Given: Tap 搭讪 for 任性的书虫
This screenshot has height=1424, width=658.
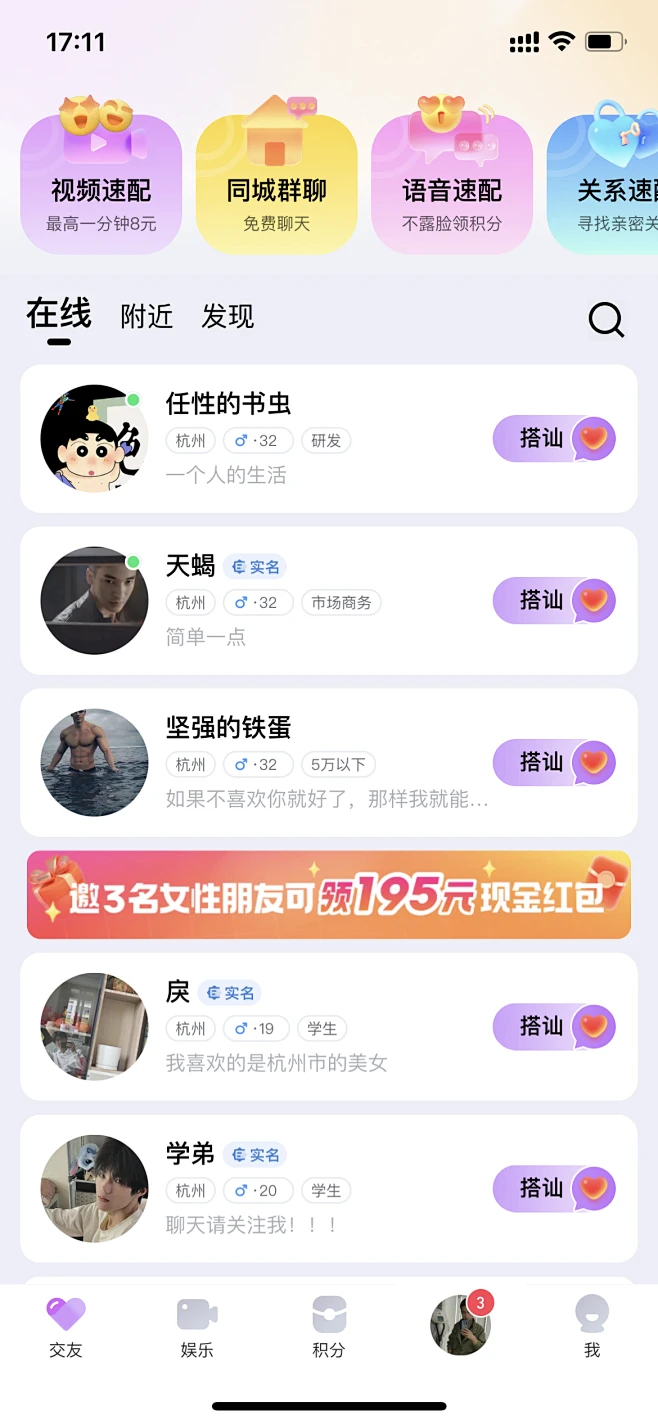Looking at the screenshot, I should pyautogui.click(x=554, y=439).
